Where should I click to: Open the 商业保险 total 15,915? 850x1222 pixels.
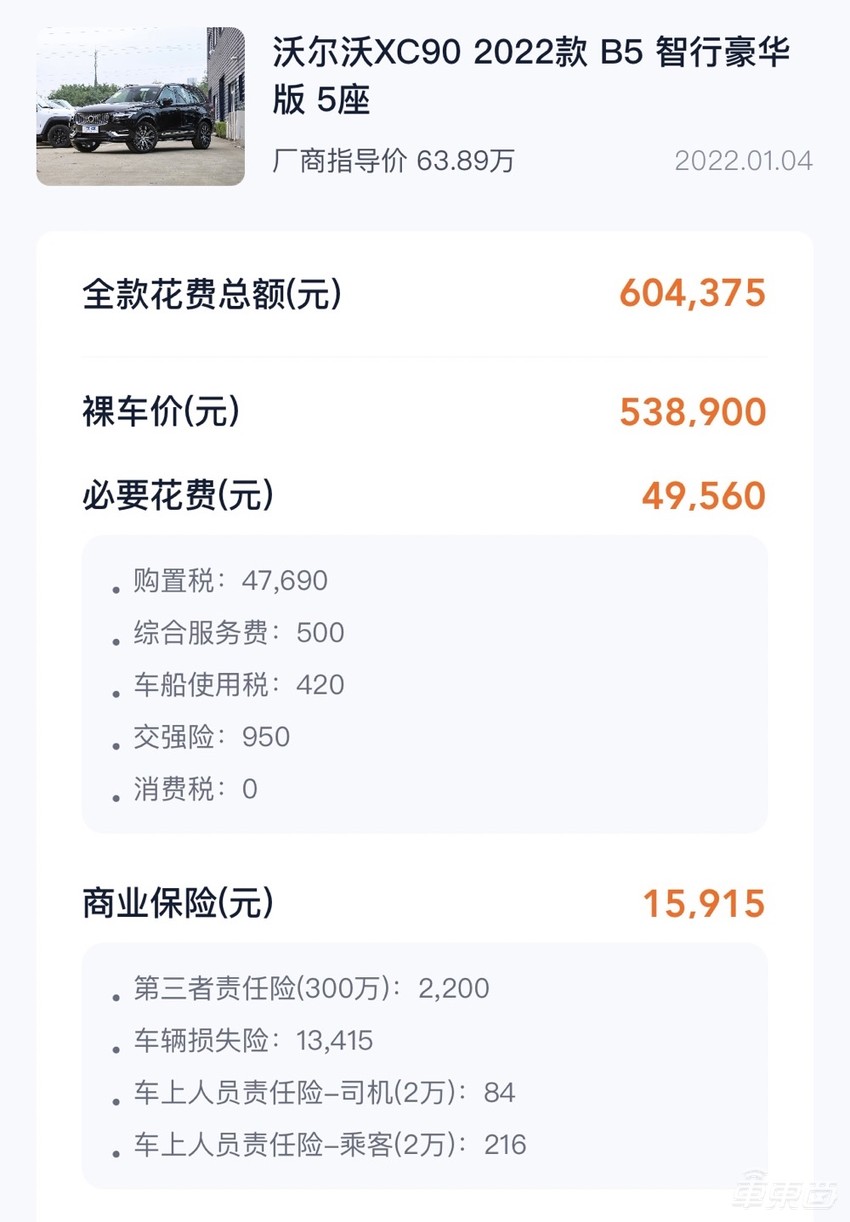(702, 902)
